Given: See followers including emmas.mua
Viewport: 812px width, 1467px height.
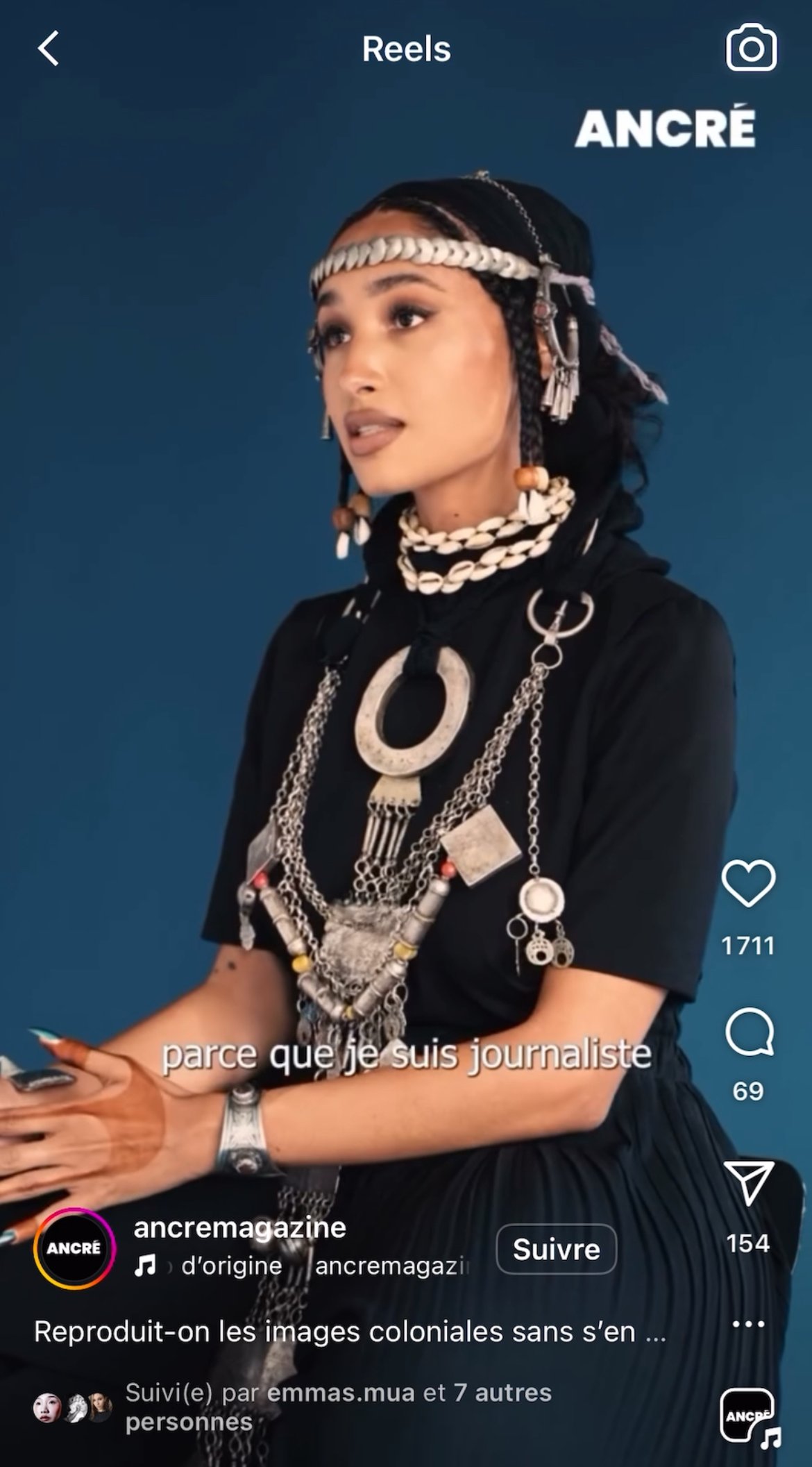Looking at the screenshot, I should coord(291,1407).
